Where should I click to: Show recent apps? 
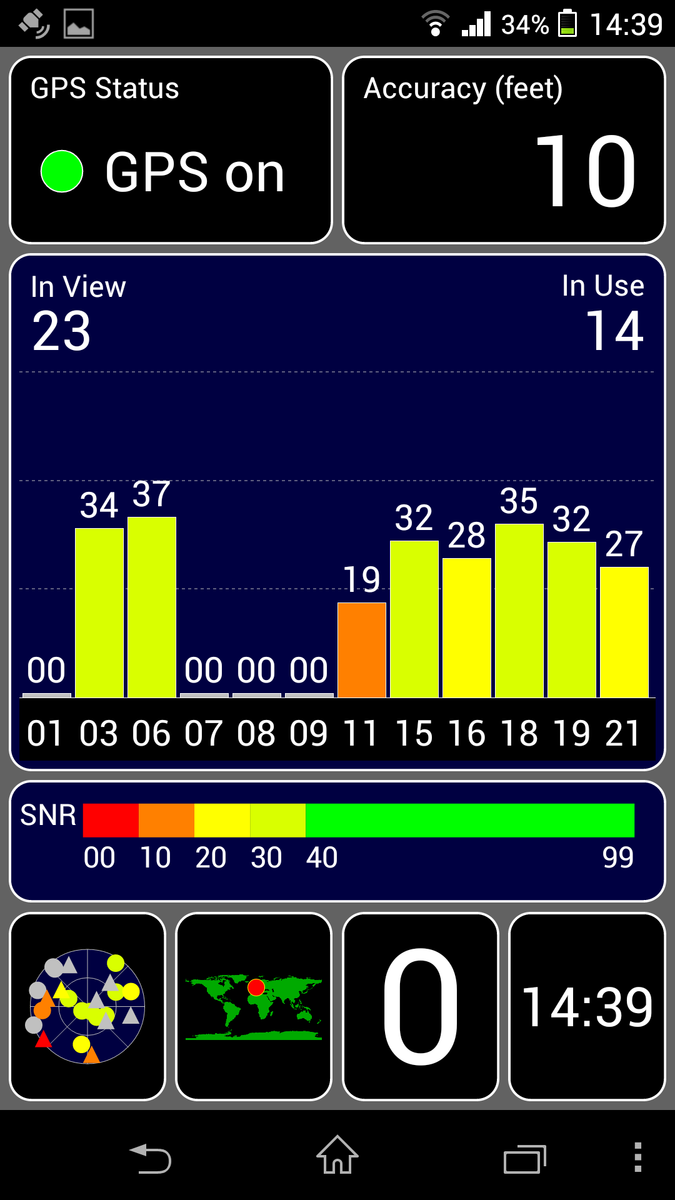(524, 1158)
